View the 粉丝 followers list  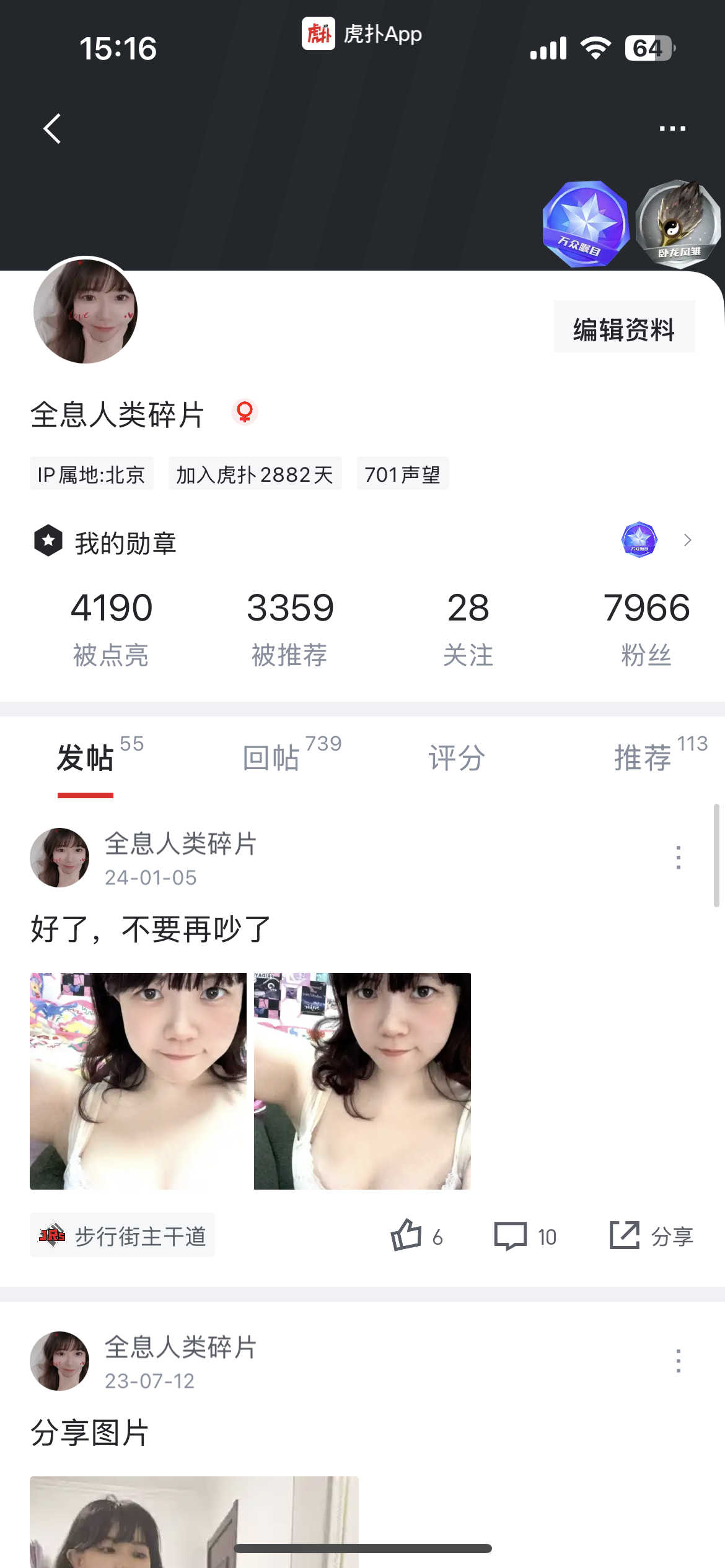point(646,627)
